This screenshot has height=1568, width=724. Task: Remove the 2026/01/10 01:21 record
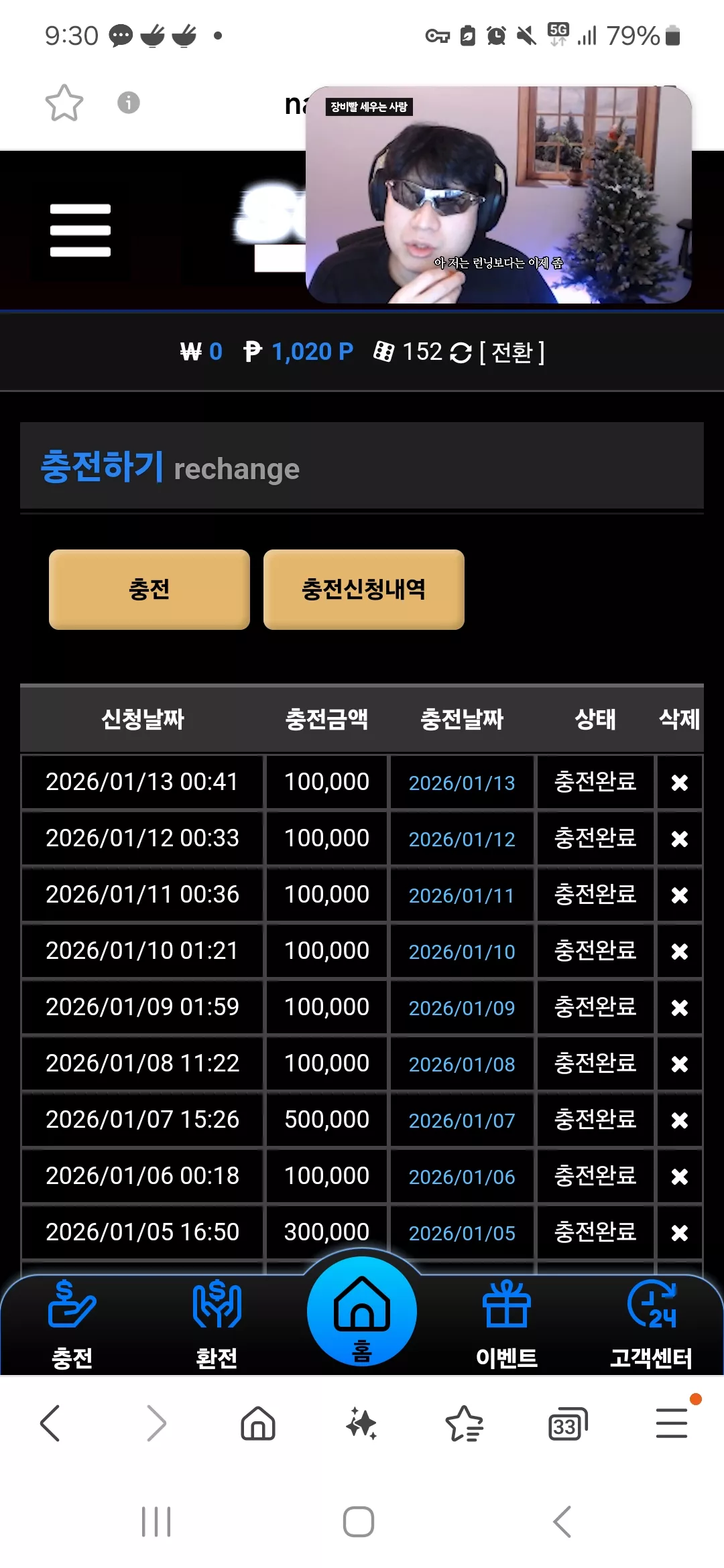coord(680,952)
